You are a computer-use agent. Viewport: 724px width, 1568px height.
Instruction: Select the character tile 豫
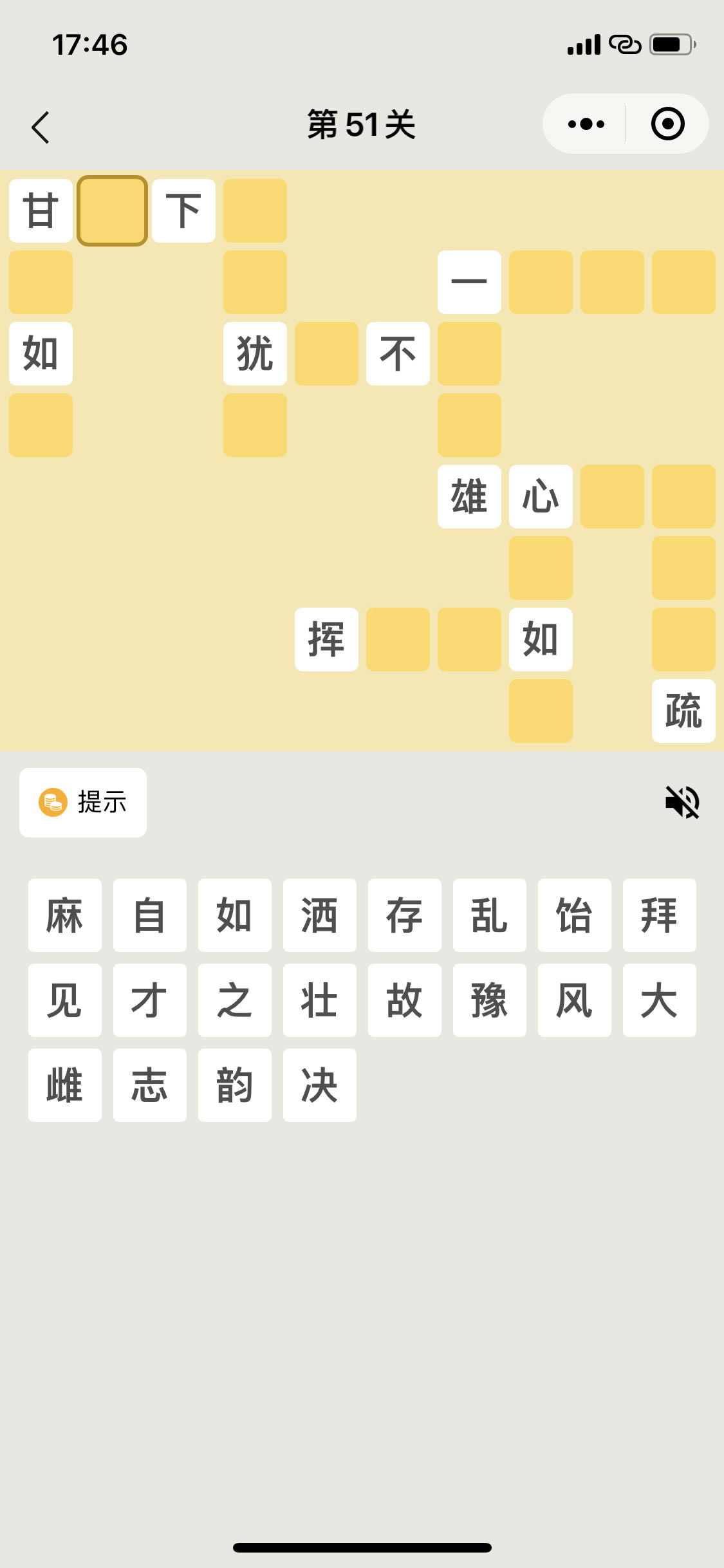click(490, 1000)
